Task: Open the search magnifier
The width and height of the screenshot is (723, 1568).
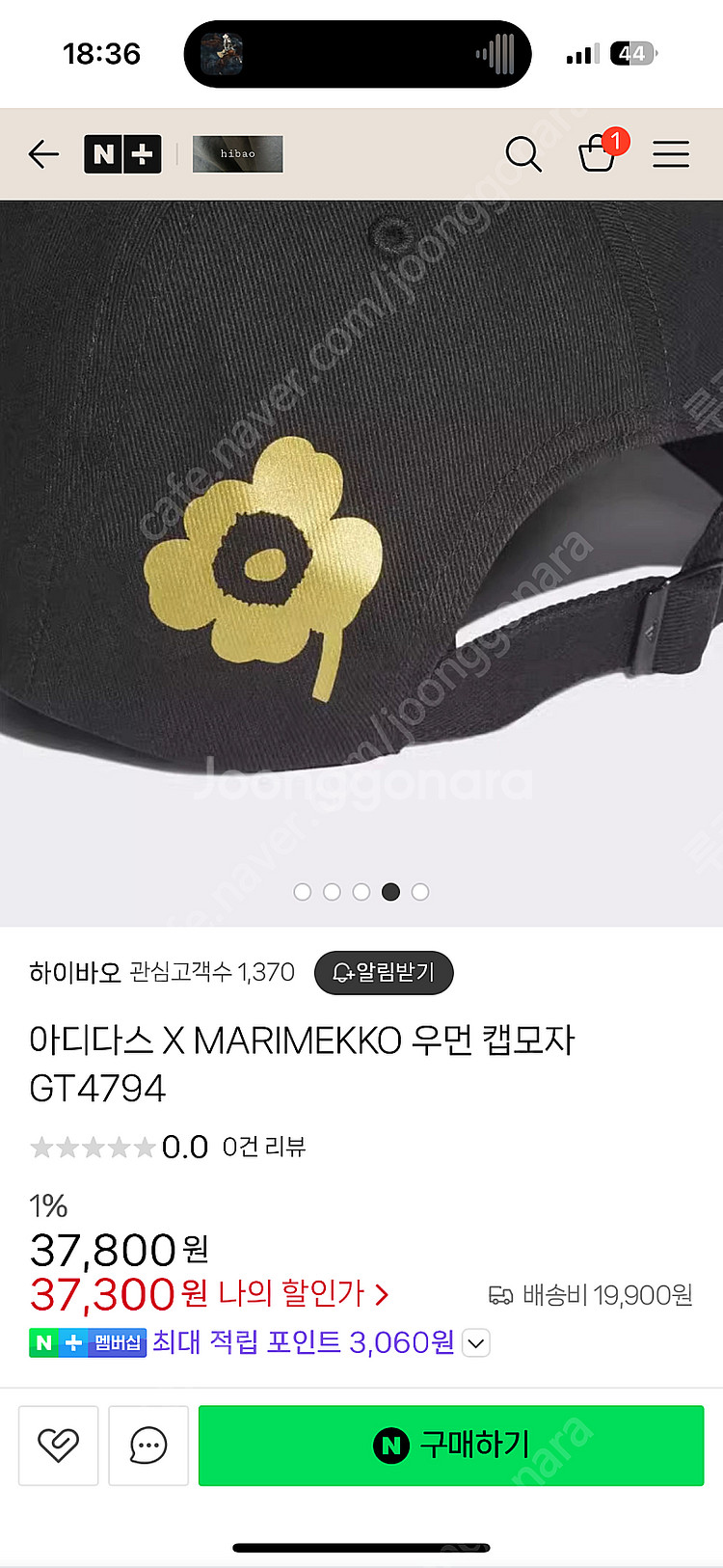Action: pyautogui.click(x=523, y=154)
